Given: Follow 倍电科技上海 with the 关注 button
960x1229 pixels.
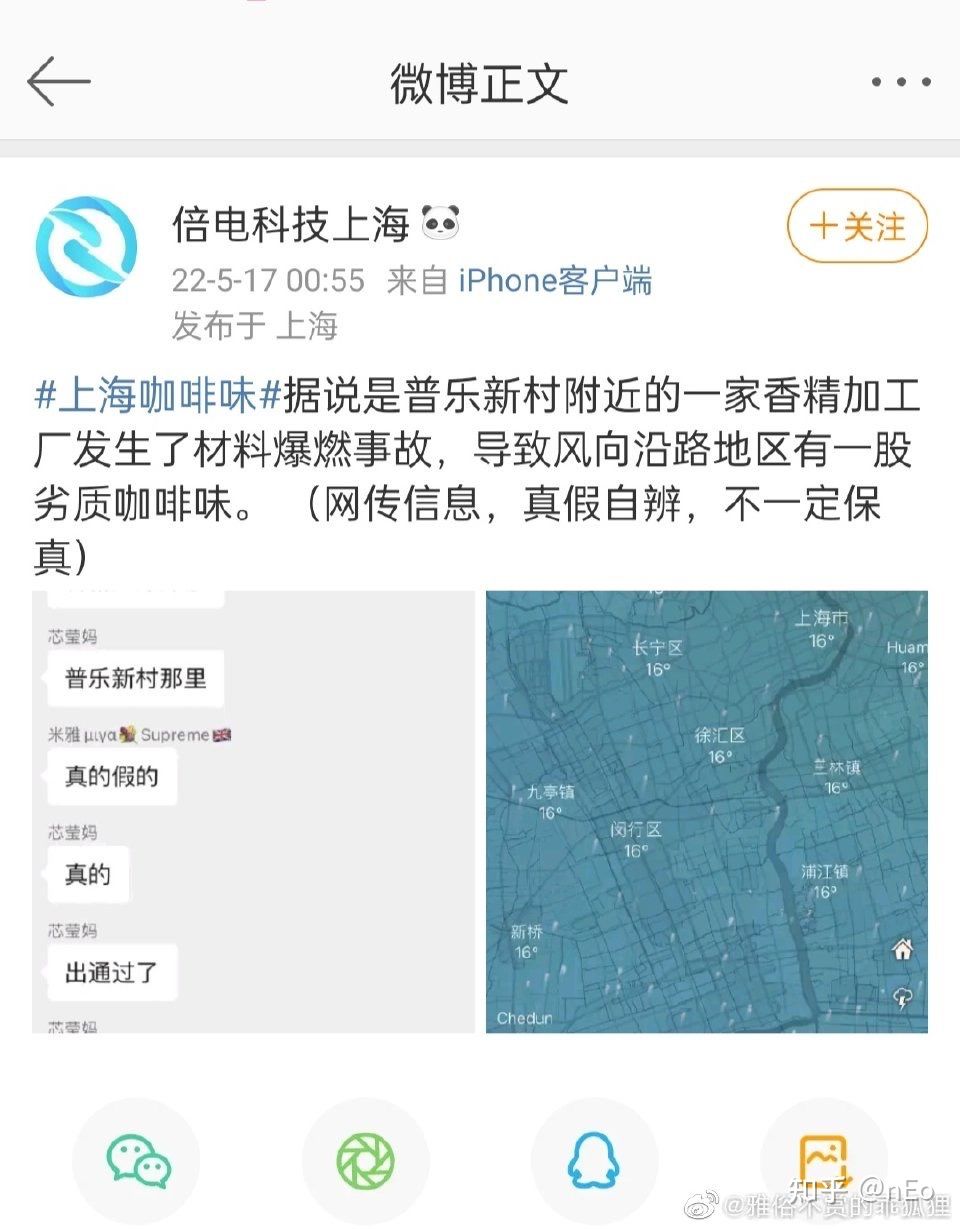Looking at the screenshot, I should click(x=857, y=228).
